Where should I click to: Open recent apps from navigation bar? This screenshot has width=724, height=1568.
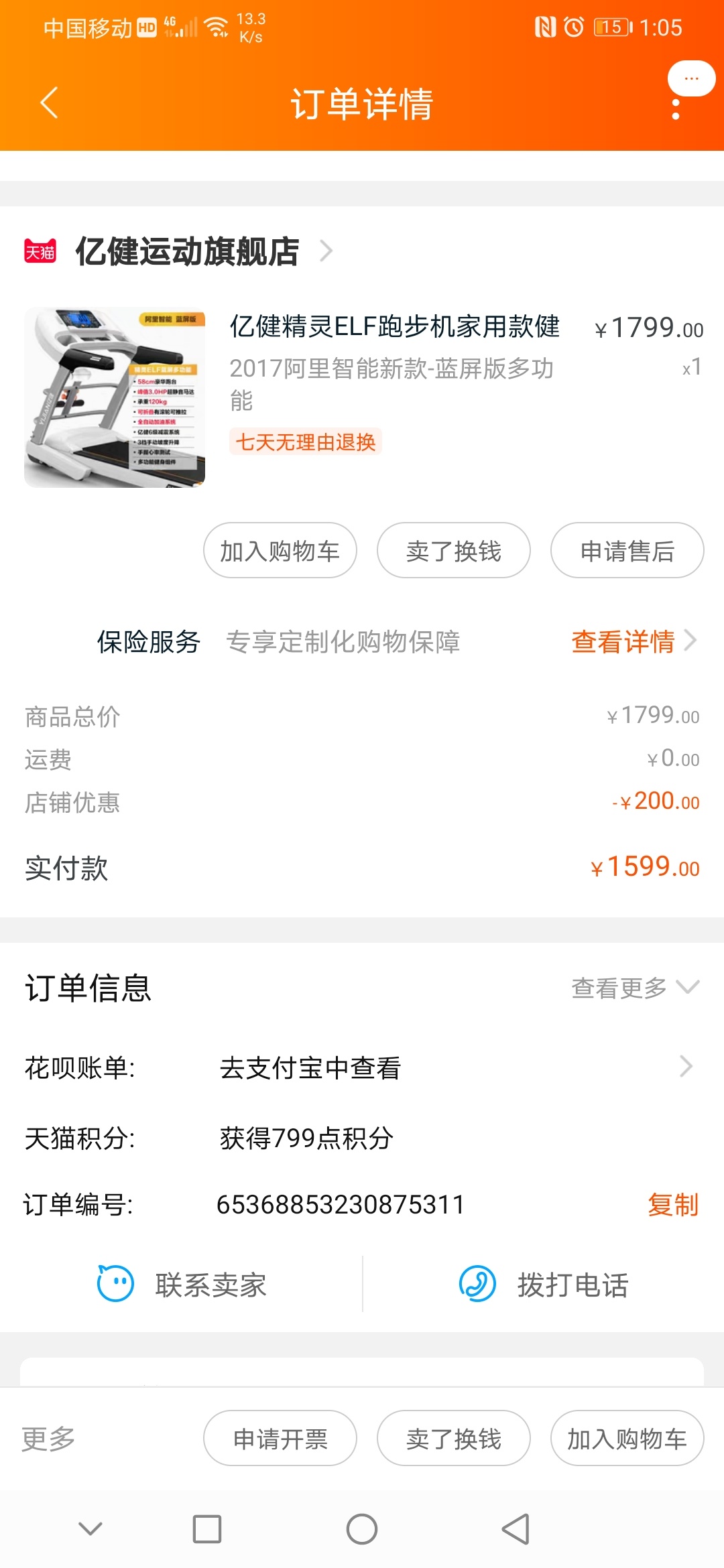tap(207, 1529)
